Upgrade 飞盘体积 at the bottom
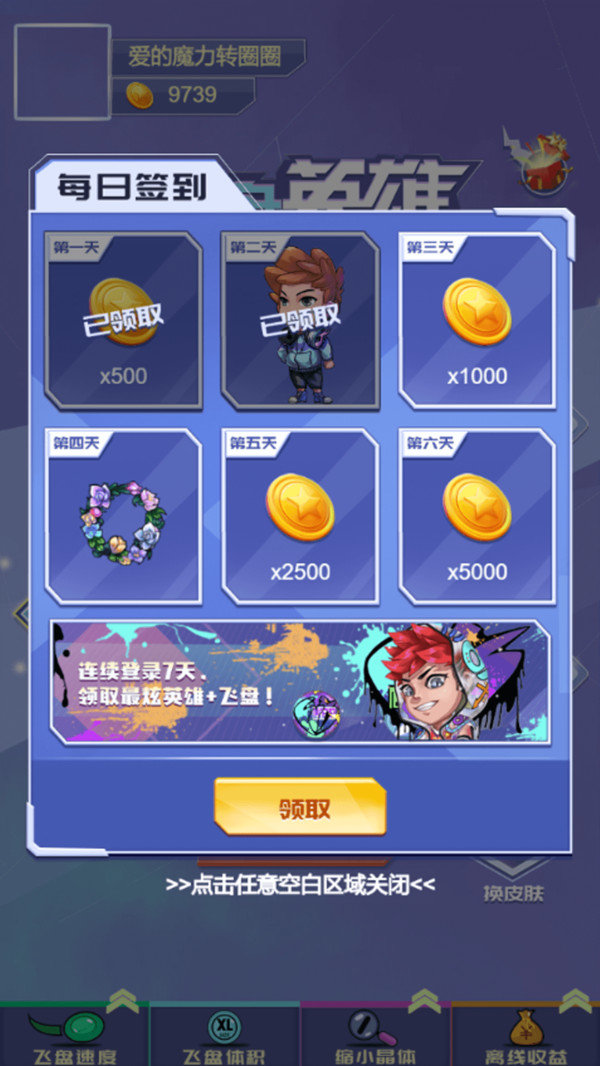 (224, 1036)
